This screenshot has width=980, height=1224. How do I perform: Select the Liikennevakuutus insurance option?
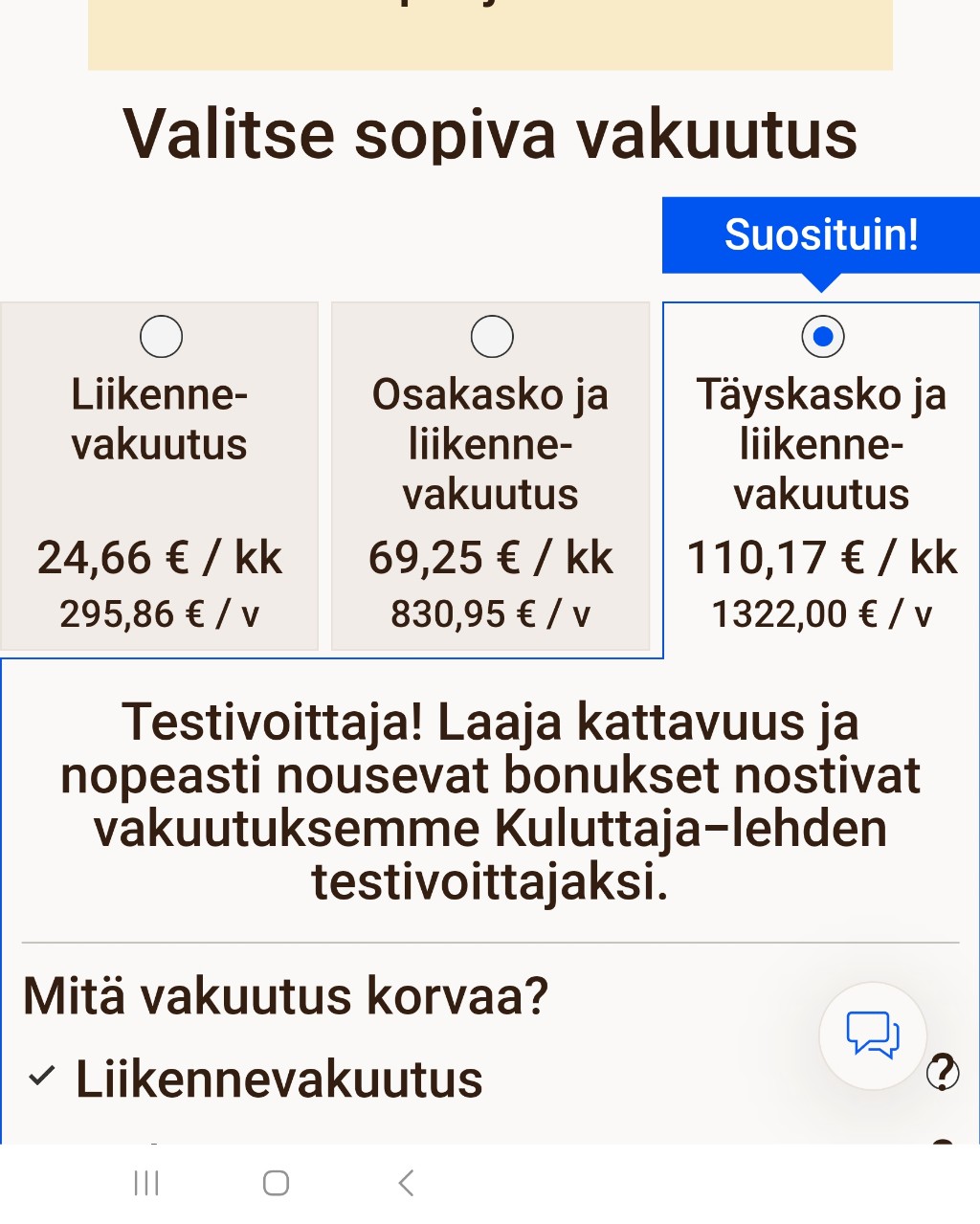161,337
